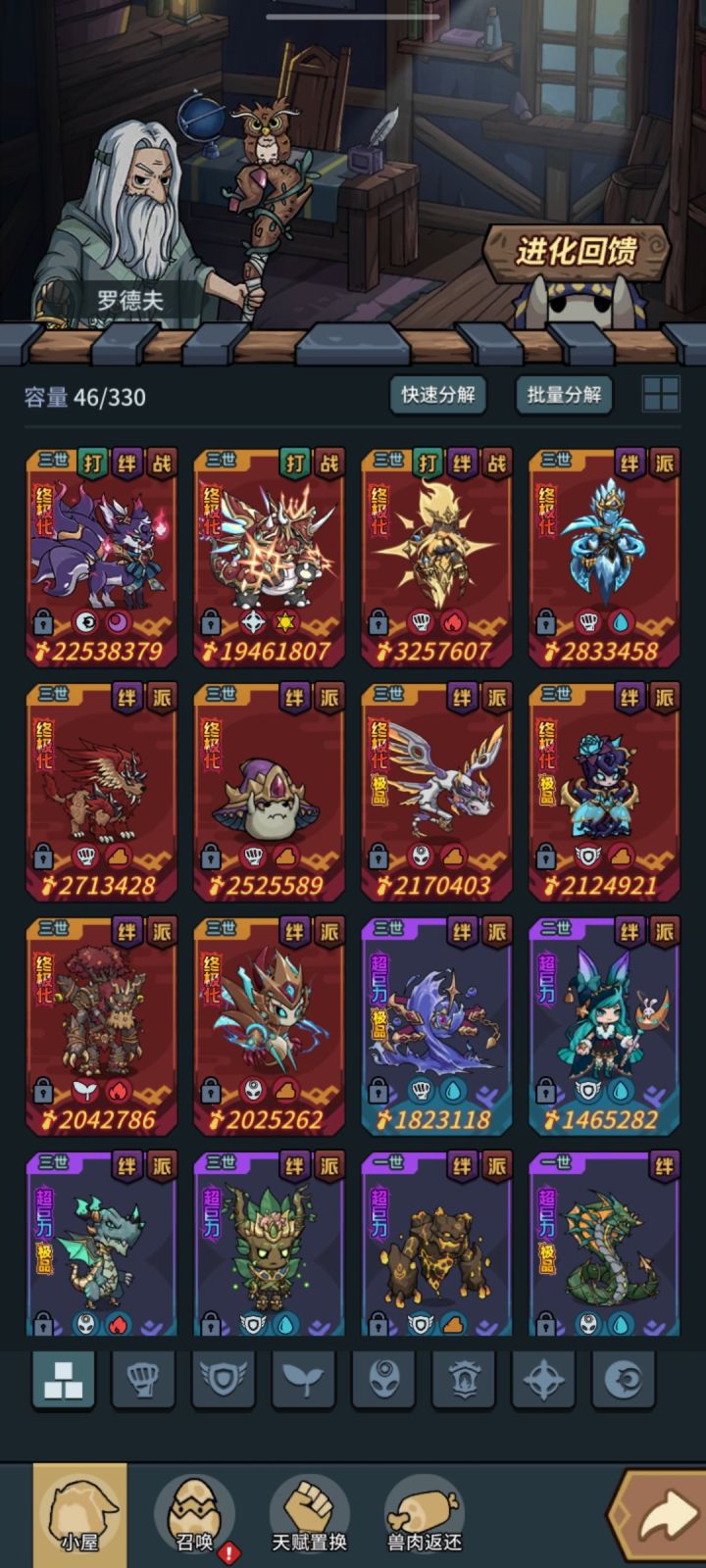Screen dimensions: 706x1568
Task: Select the alien face filter icon
Action: 382,1379
